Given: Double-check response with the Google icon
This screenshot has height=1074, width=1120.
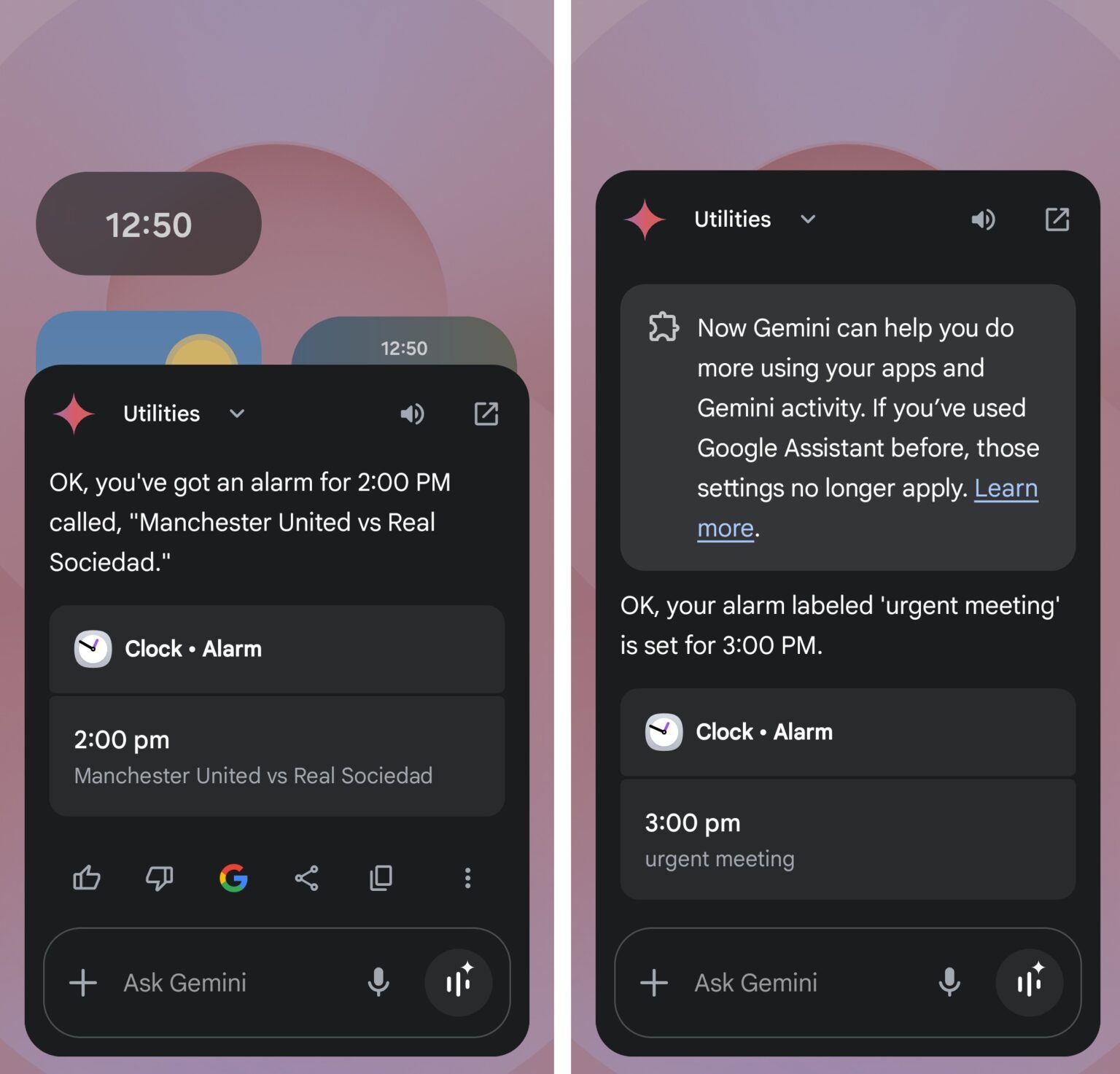Looking at the screenshot, I should [x=233, y=878].
